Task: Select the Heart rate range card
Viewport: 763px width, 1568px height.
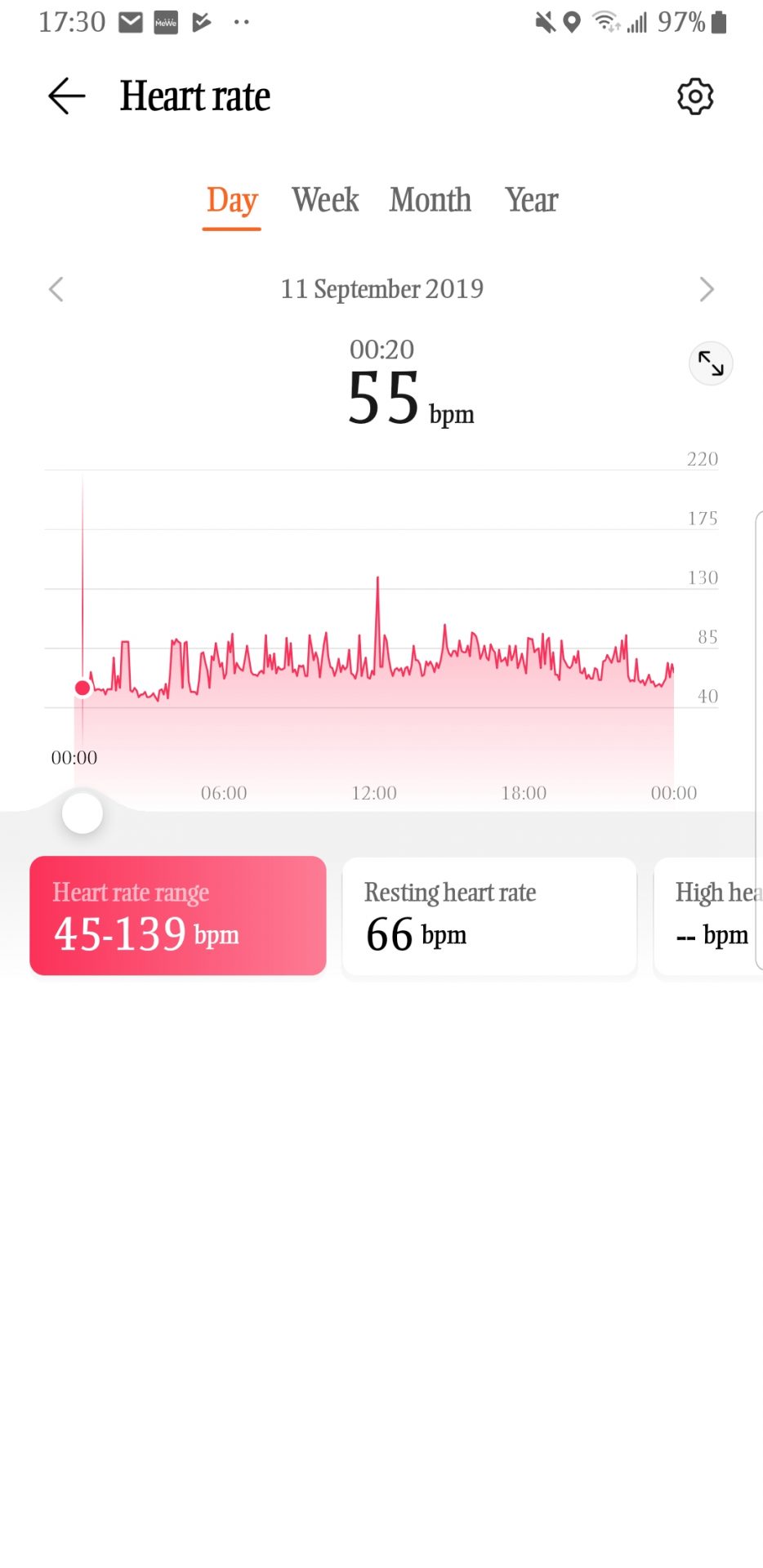Action: coord(178,915)
